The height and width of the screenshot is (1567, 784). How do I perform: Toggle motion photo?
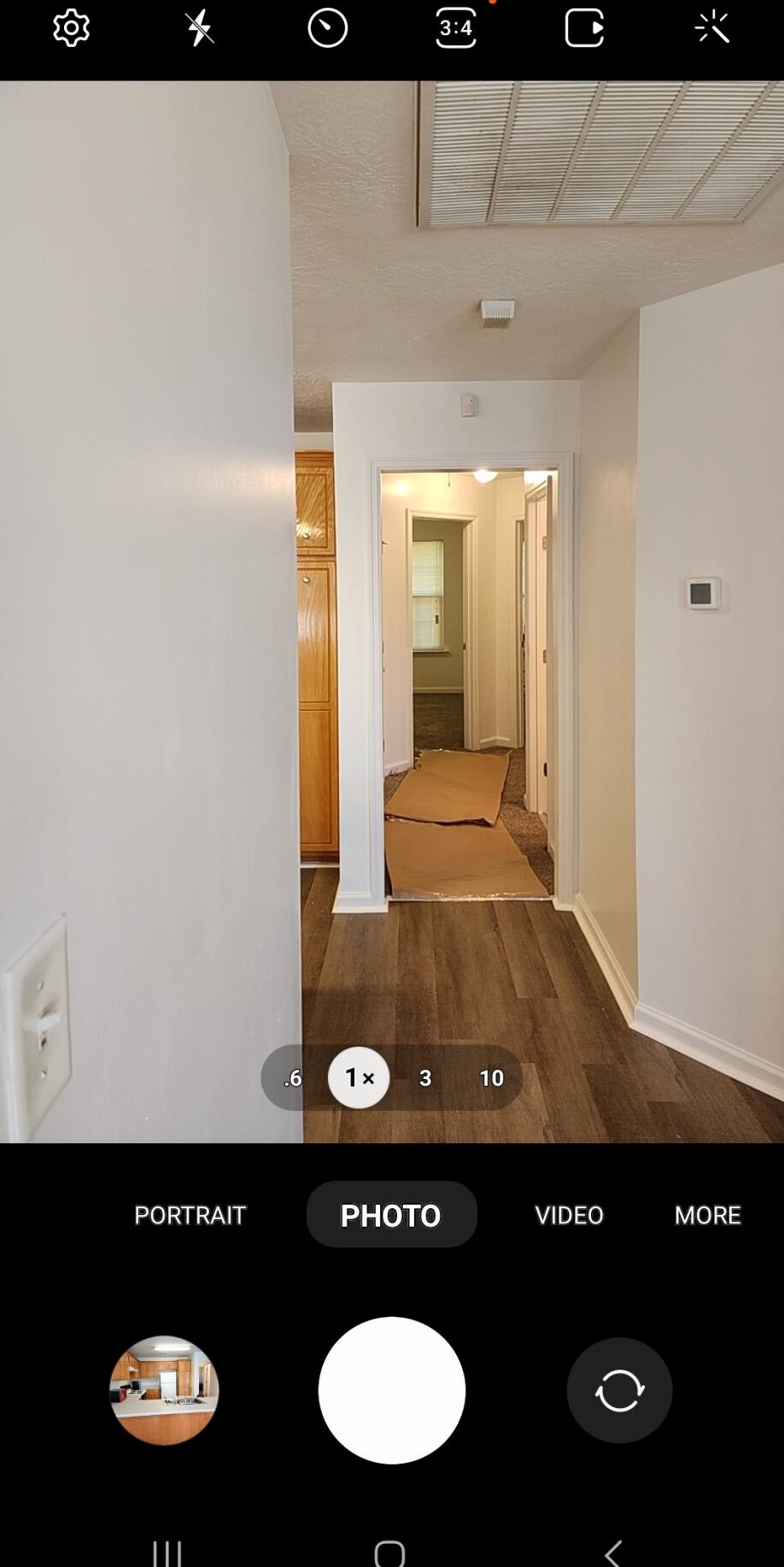click(584, 28)
